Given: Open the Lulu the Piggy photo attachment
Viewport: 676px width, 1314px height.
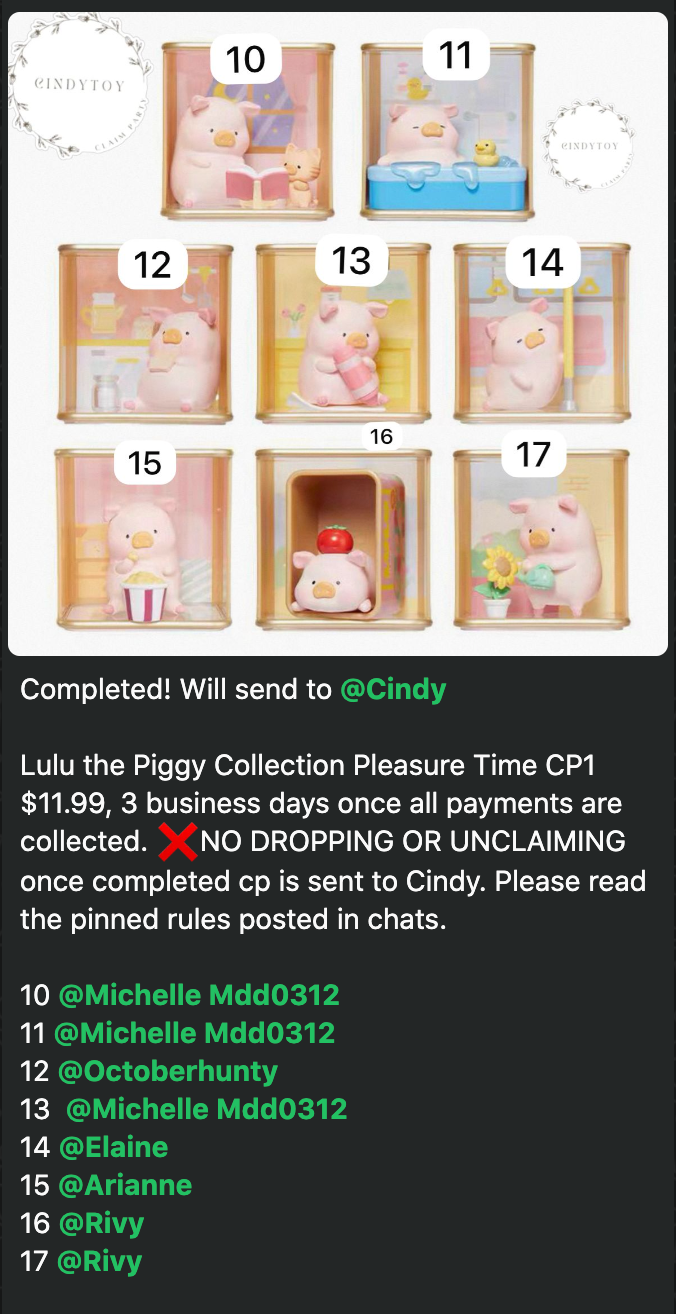Looking at the screenshot, I should (x=338, y=334).
